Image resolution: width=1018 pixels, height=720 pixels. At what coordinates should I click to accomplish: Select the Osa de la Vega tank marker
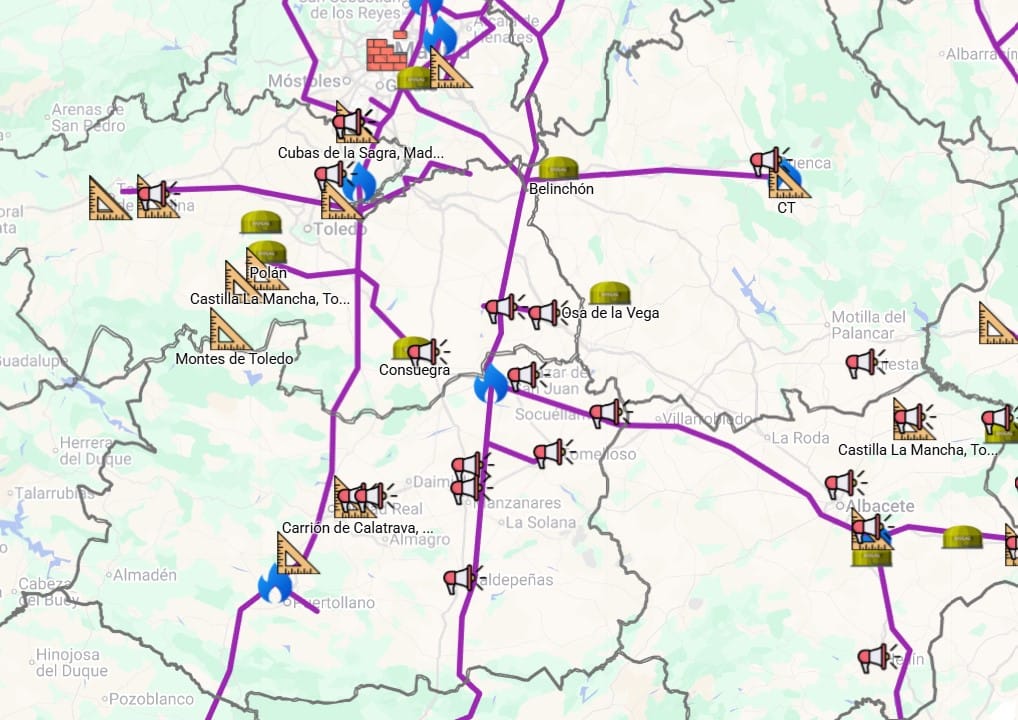click(610, 294)
